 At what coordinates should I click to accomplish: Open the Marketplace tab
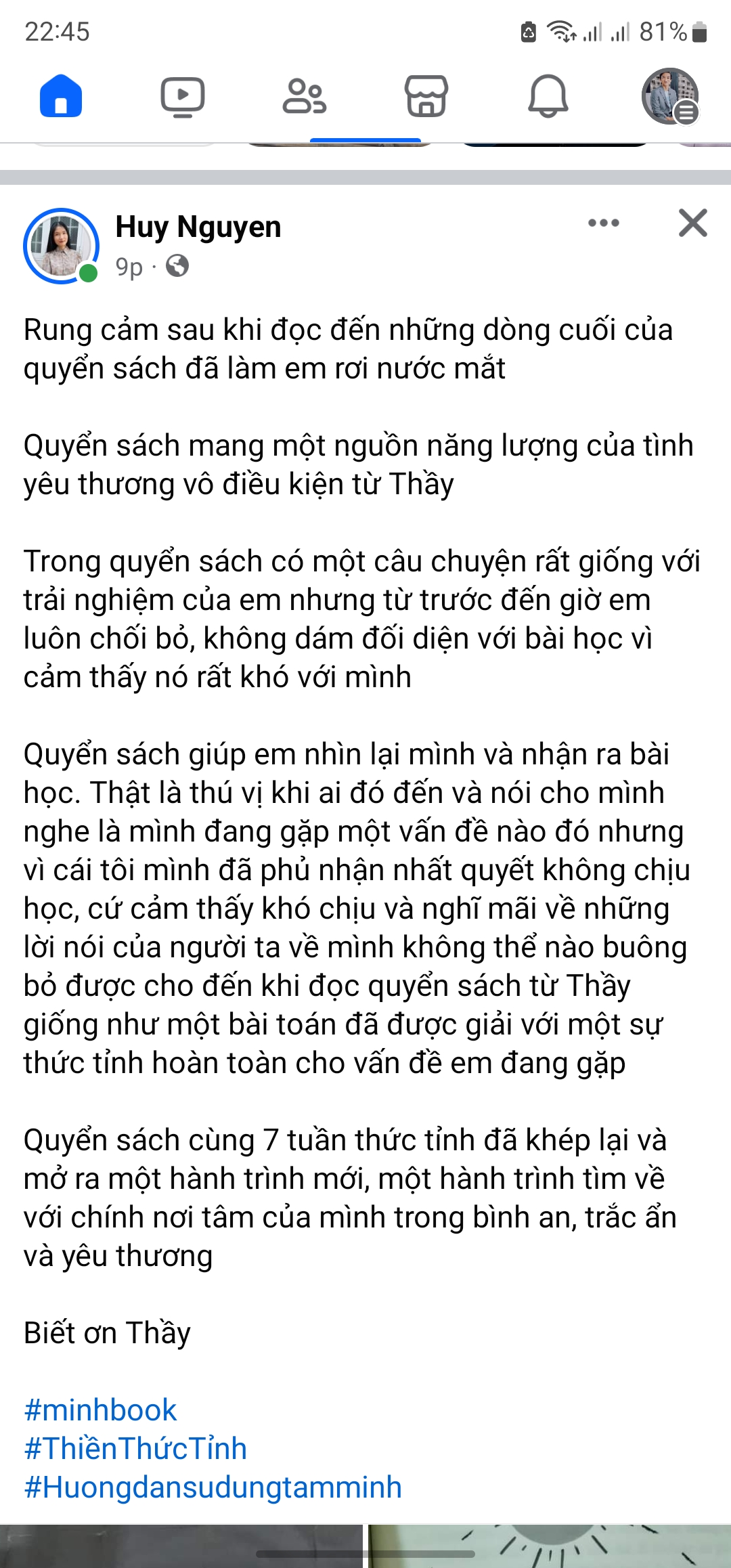(426, 96)
